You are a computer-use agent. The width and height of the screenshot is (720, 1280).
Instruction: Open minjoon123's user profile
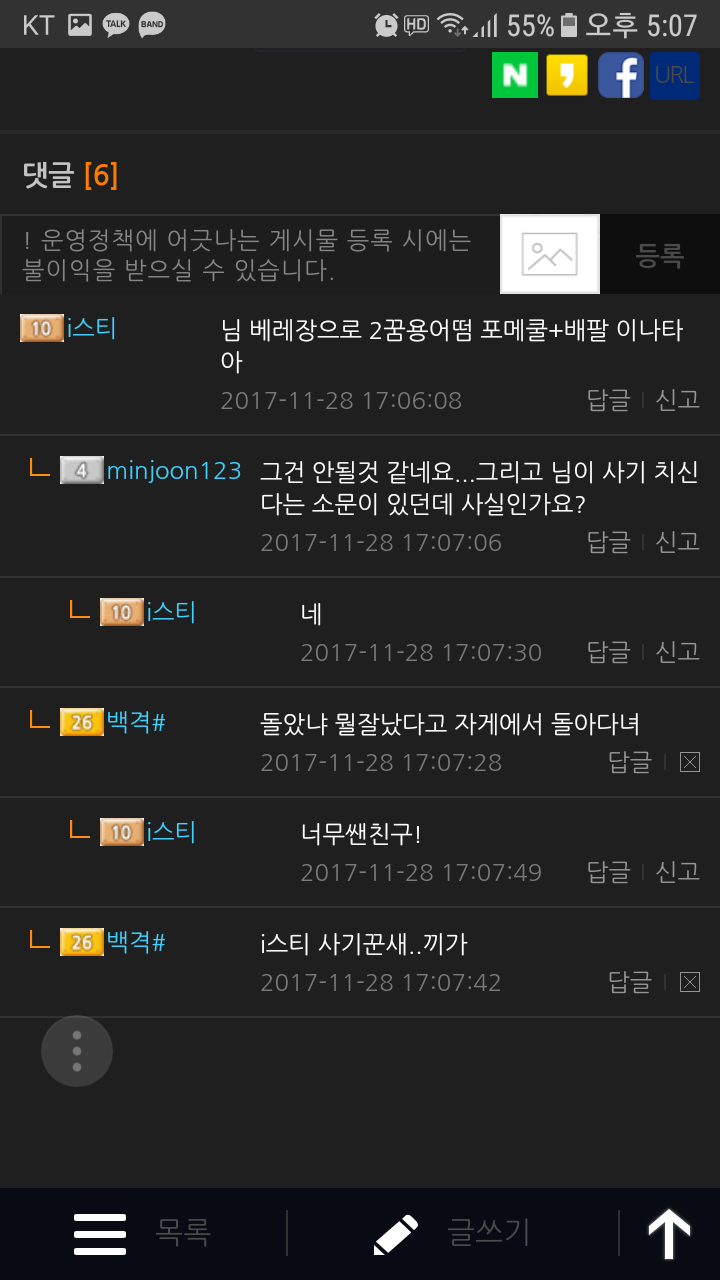click(x=173, y=471)
